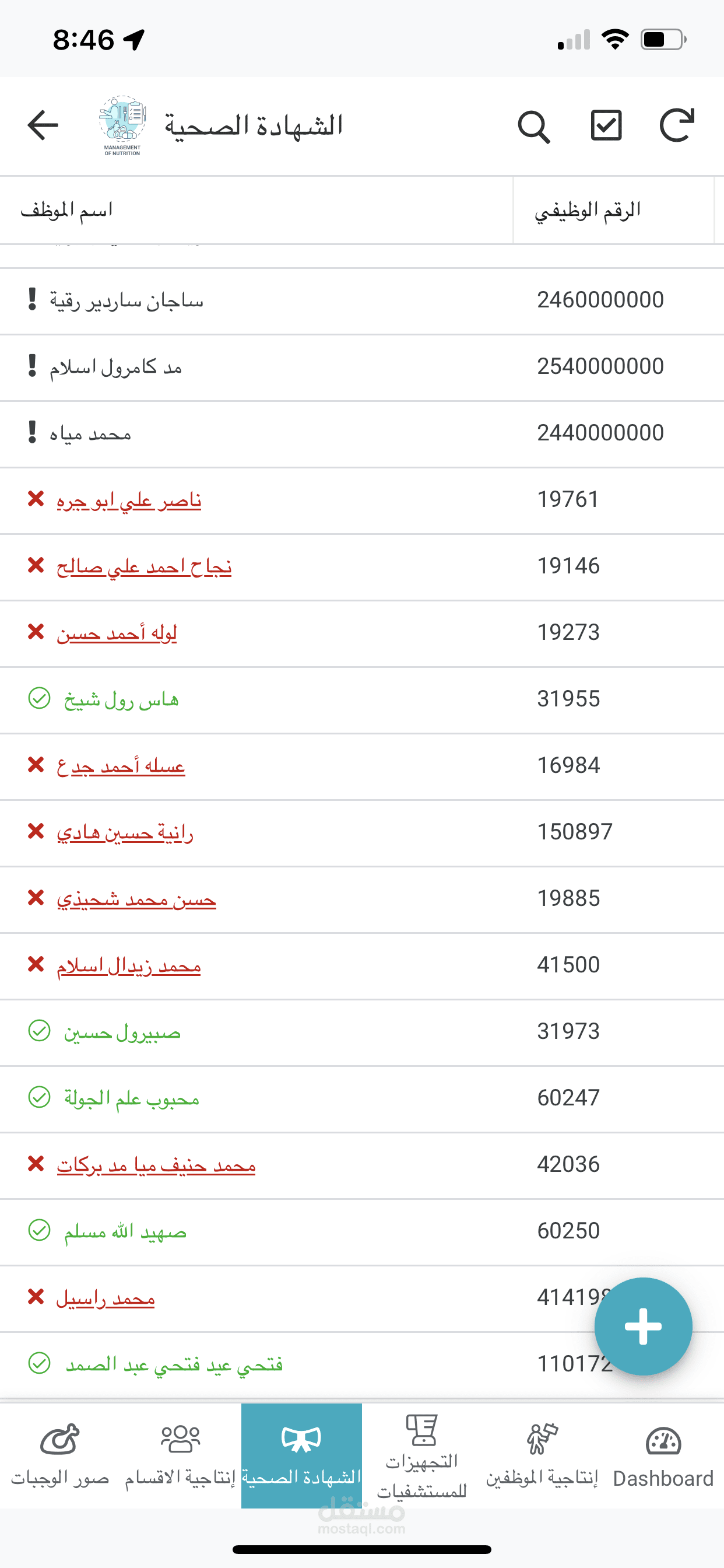The height and width of the screenshot is (1568, 724).
Task: Go back using the arrow icon
Action: 43,125
